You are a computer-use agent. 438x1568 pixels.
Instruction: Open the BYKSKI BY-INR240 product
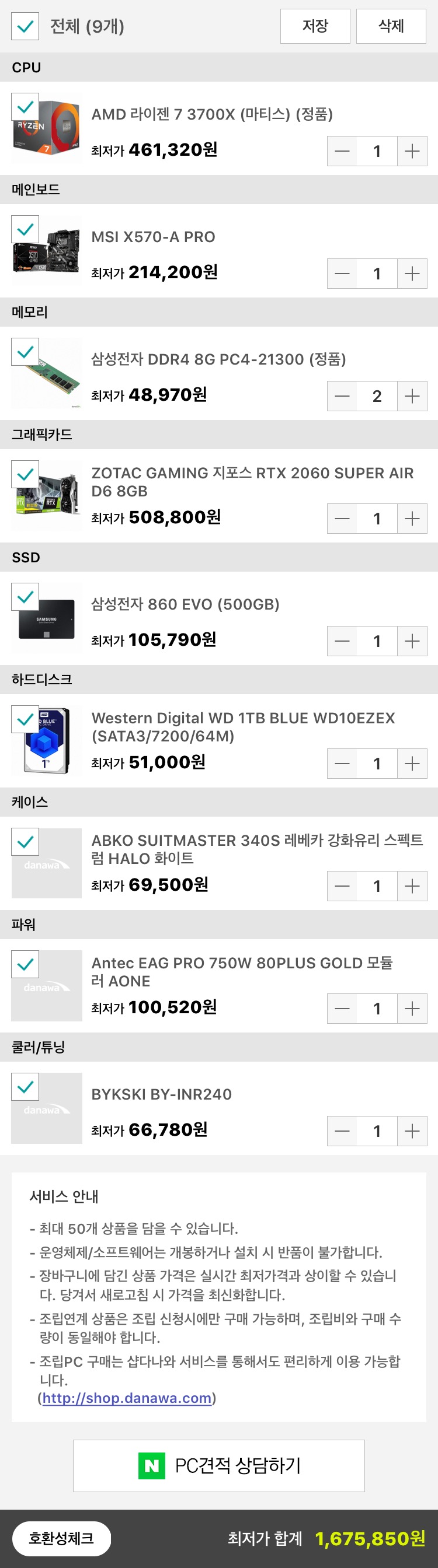coord(161,1094)
